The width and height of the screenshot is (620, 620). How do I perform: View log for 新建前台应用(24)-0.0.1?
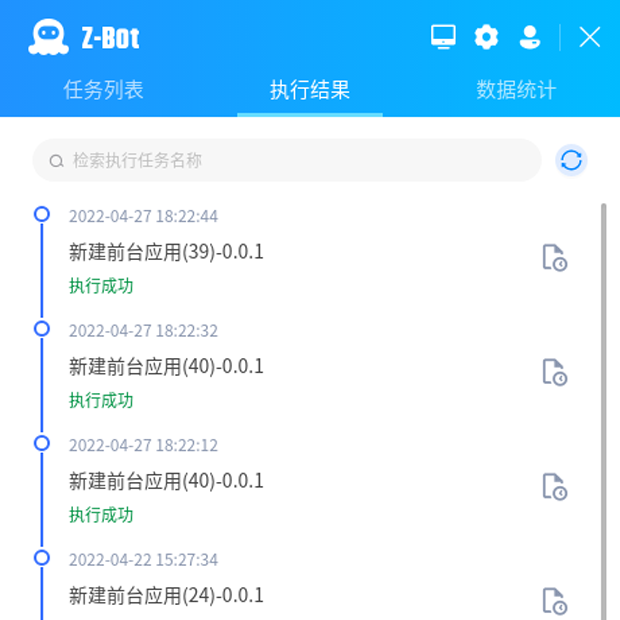[x=554, y=601]
